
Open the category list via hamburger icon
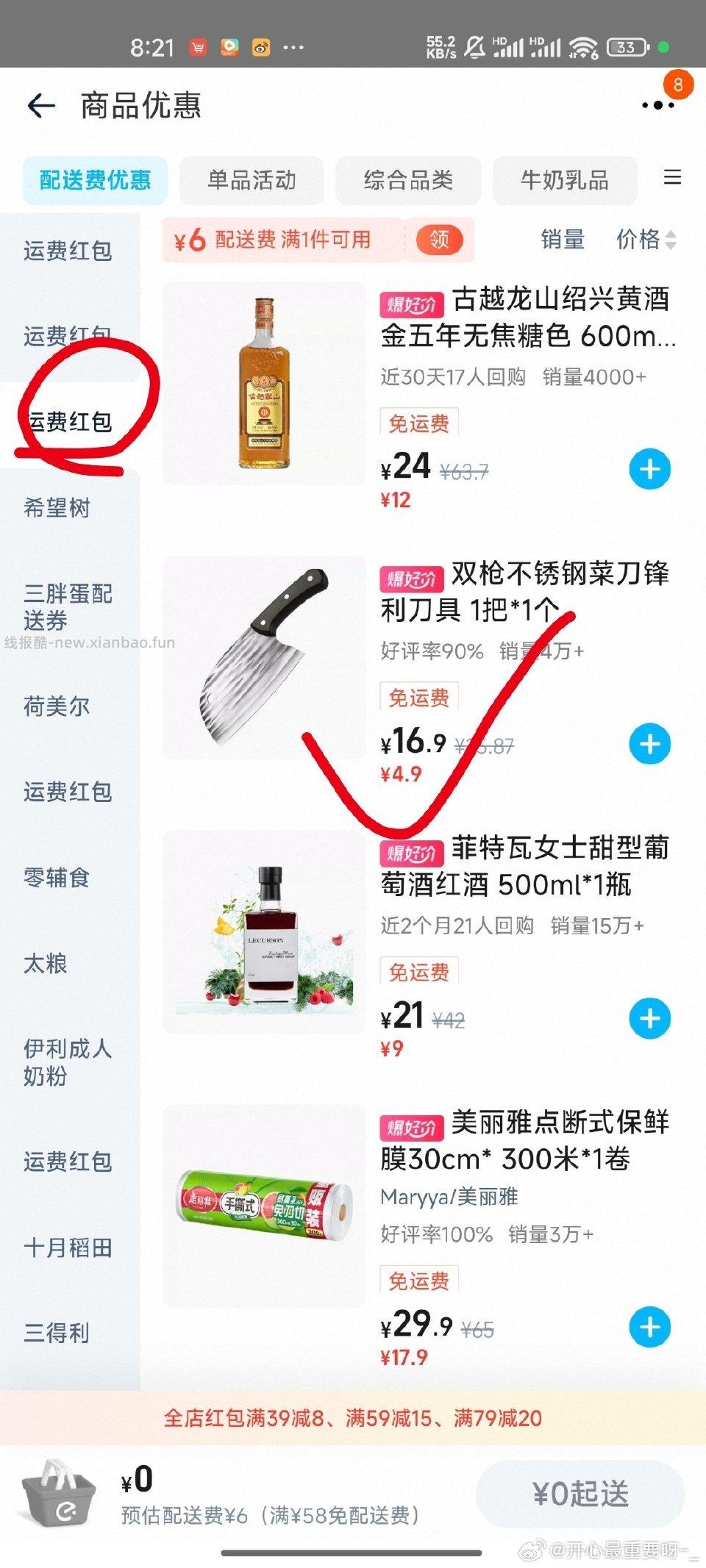coord(673,179)
